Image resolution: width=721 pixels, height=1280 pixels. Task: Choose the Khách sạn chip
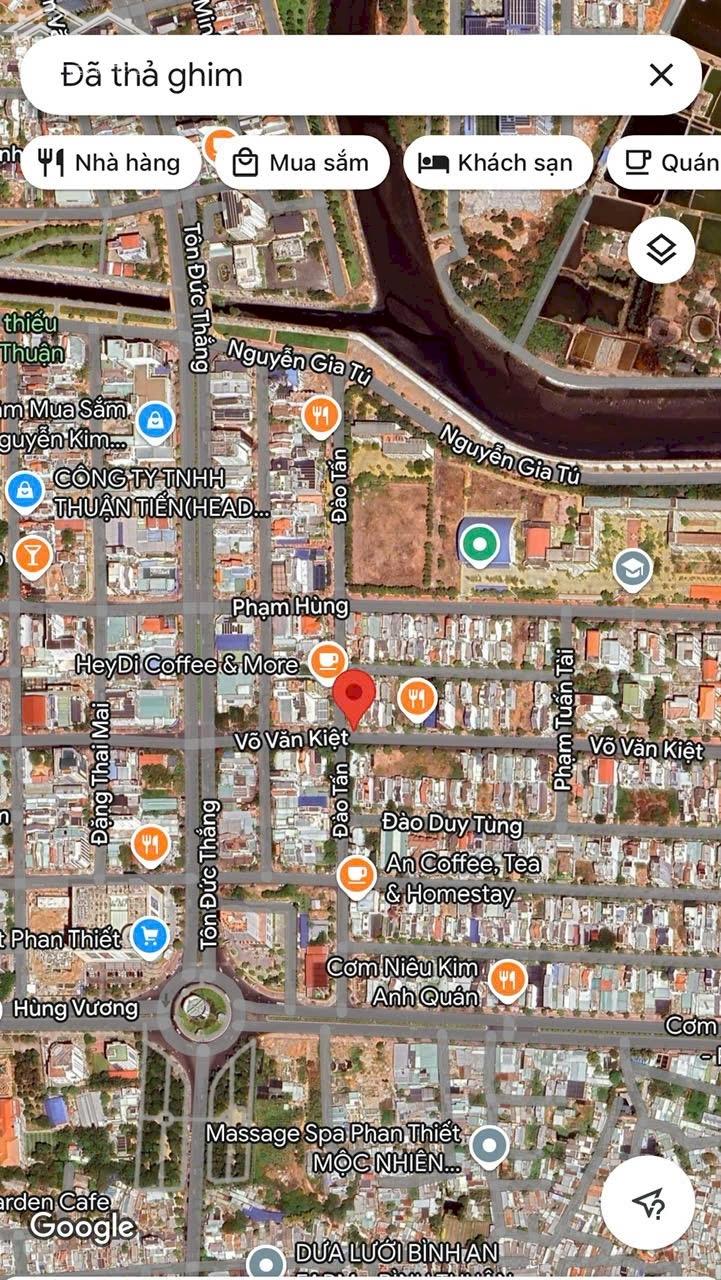tap(497, 163)
